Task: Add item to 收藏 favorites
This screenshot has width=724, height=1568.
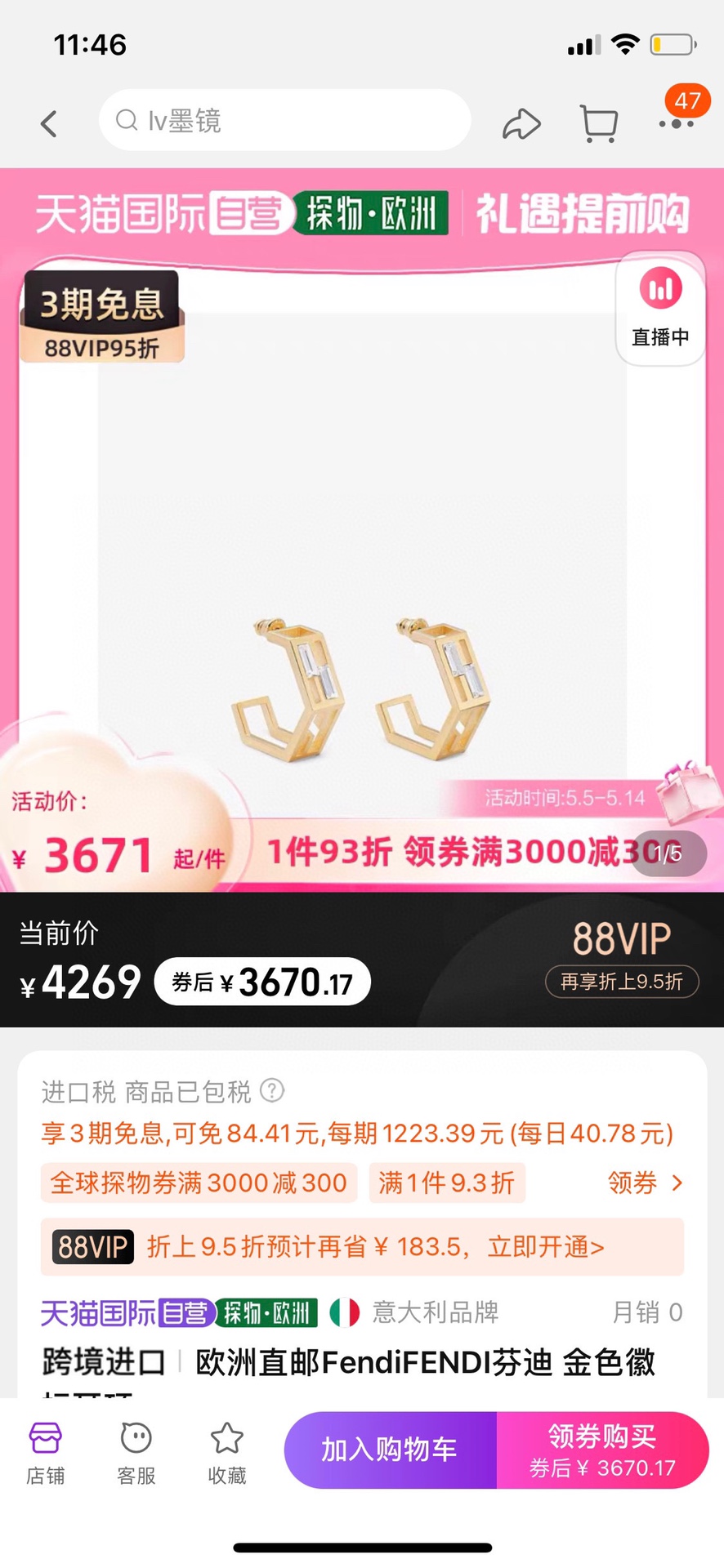Action: click(x=227, y=1452)
